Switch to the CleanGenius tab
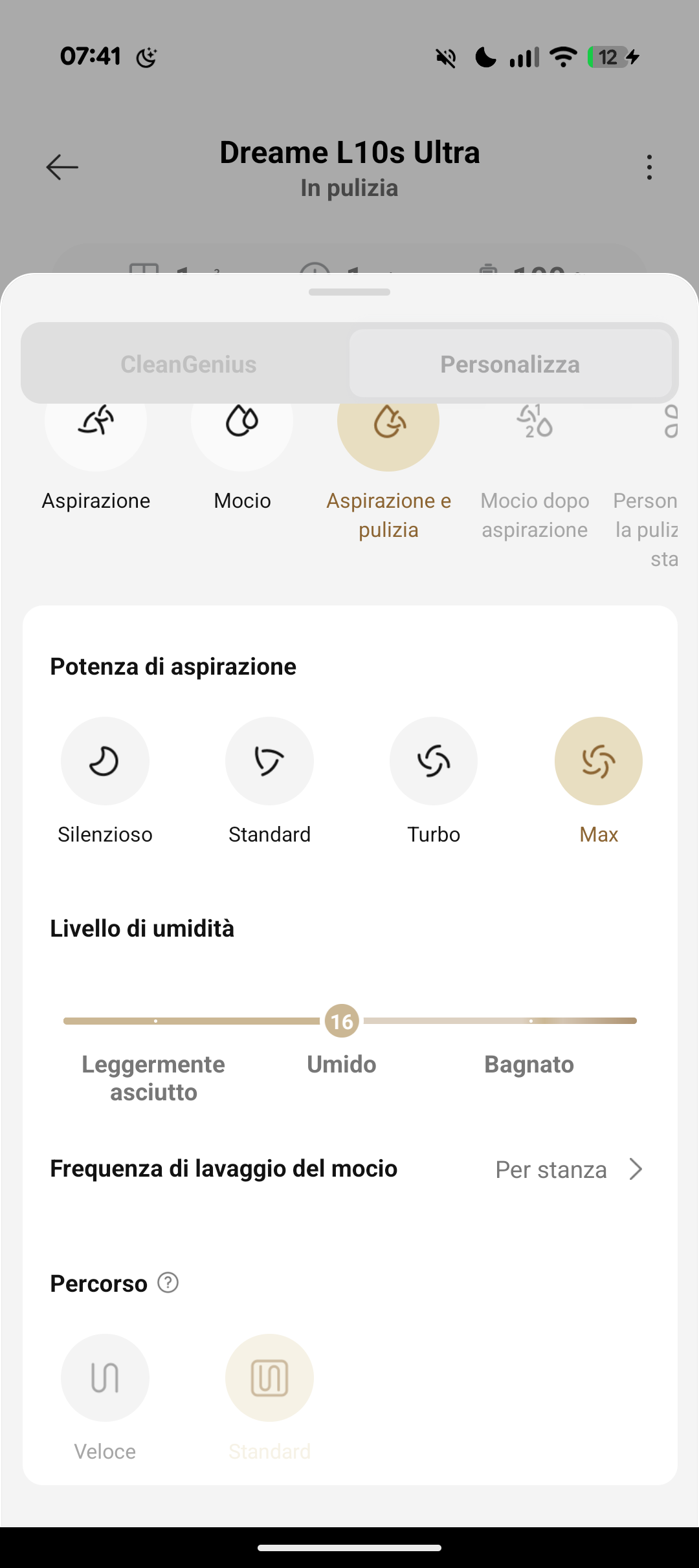The height and width of the screenshot is (1568, 699). pos(188,364)
